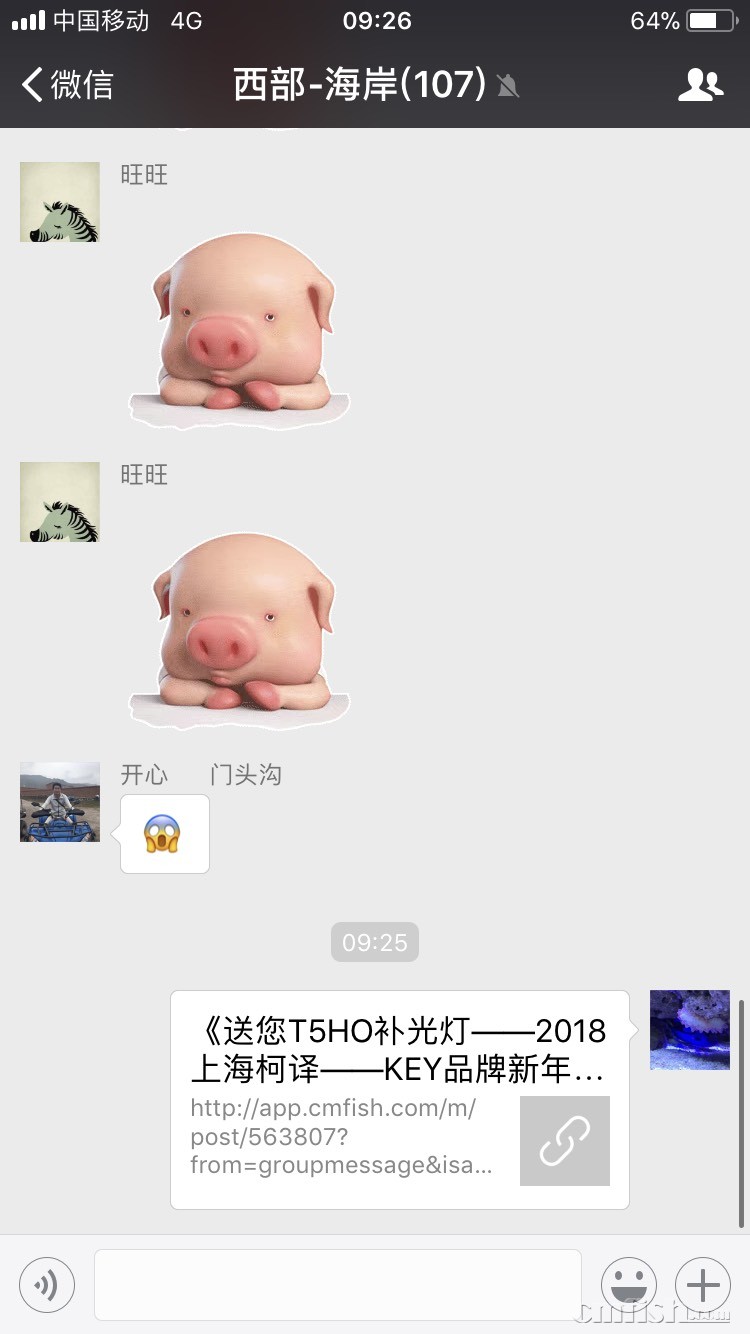Open the group members and chat info
750x1334 pixels.
coord(699,86)
